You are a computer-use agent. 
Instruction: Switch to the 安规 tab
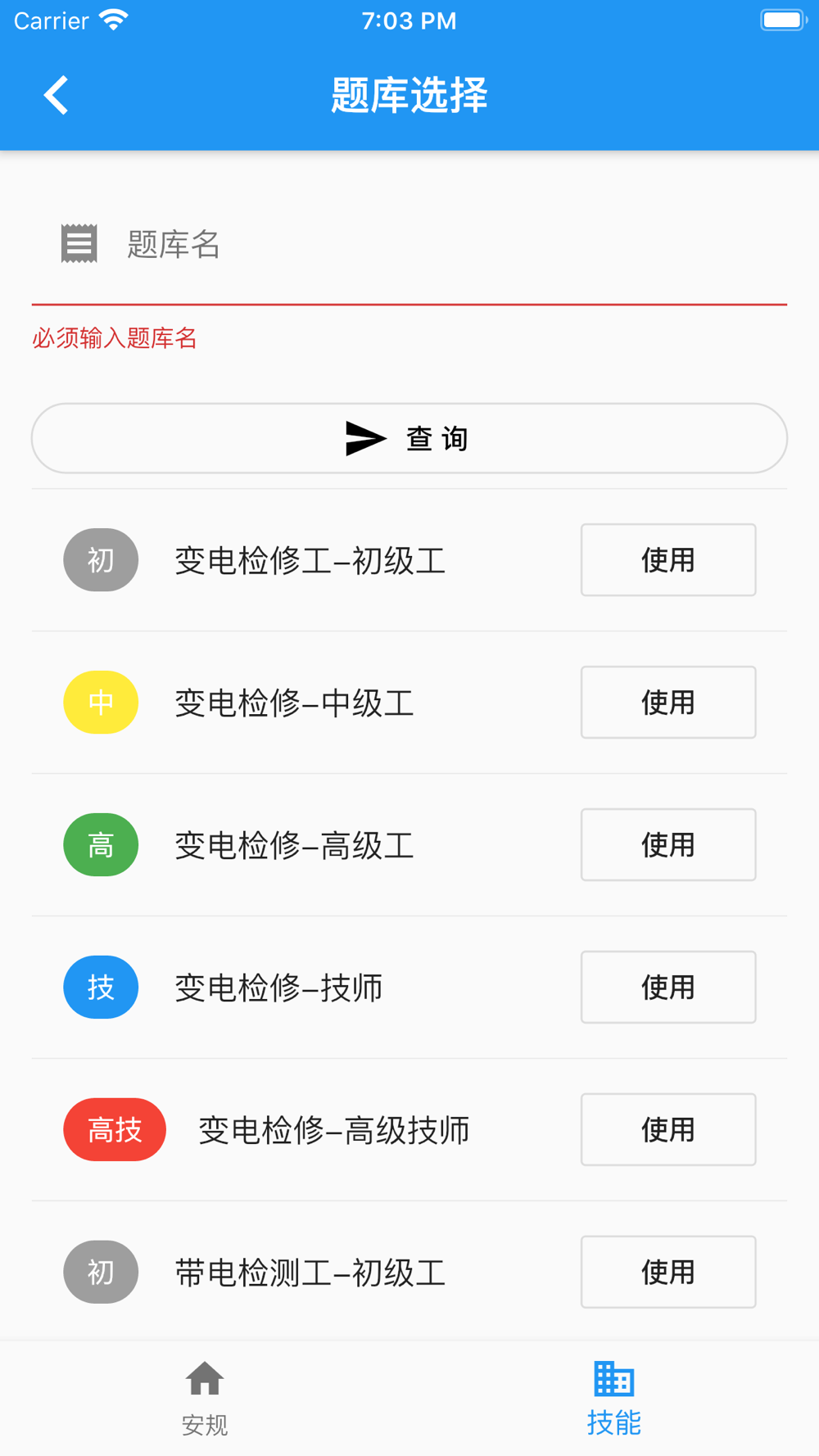pyautogui.click(x=205, y=1399)
